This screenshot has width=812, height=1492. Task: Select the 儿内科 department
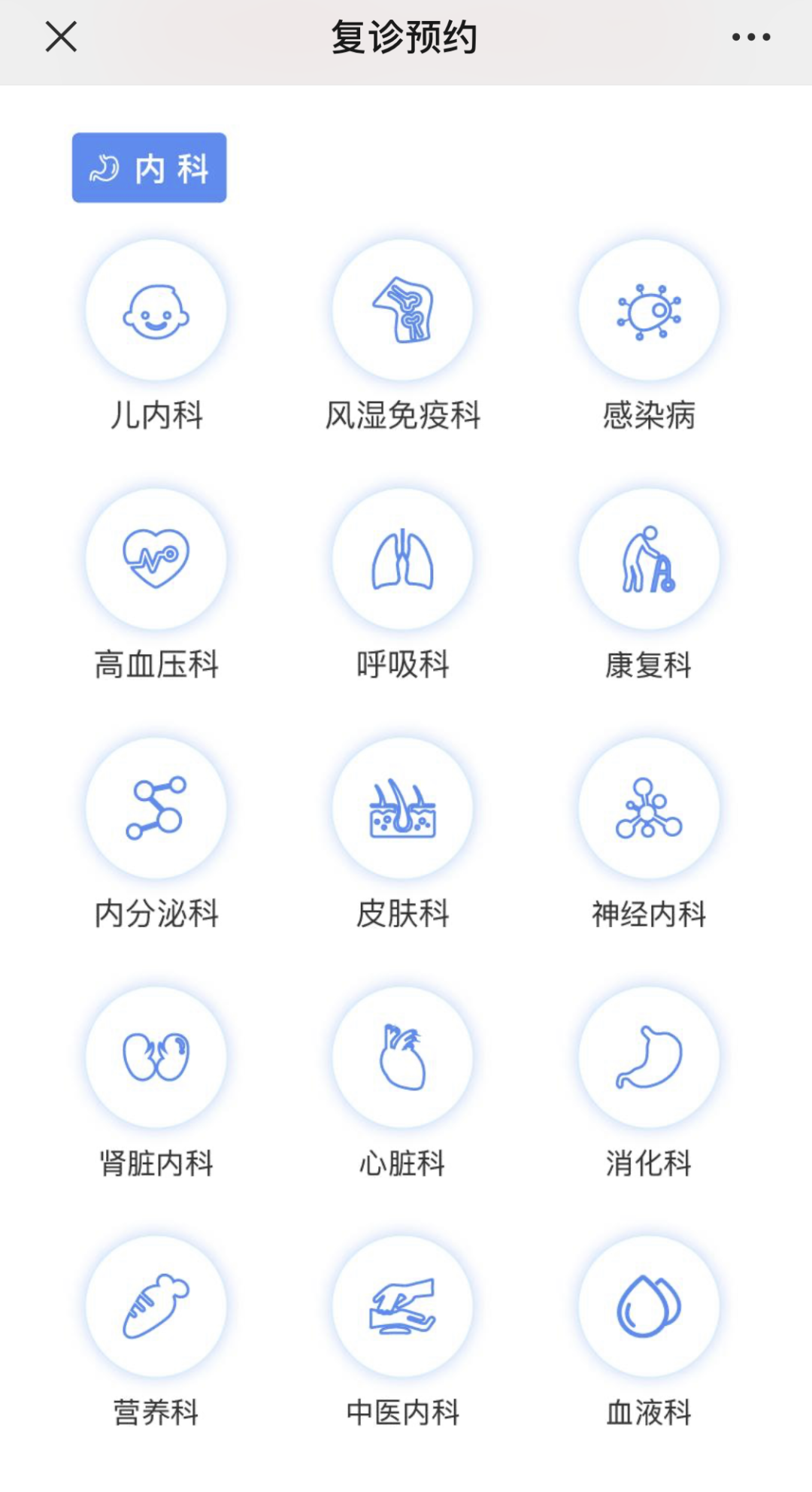156,311
